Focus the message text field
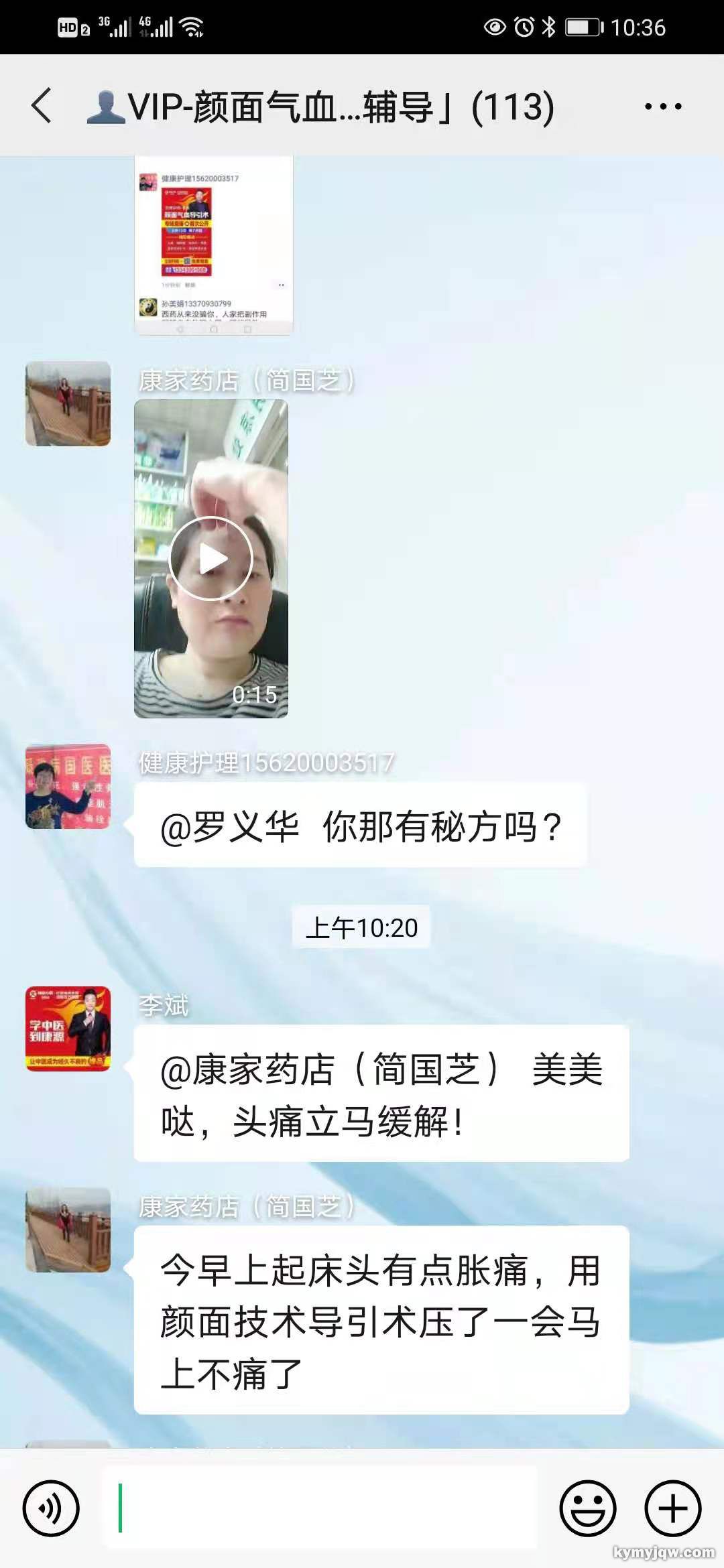Screen dimensions: 724x1568 click(x=319, y=1508)
